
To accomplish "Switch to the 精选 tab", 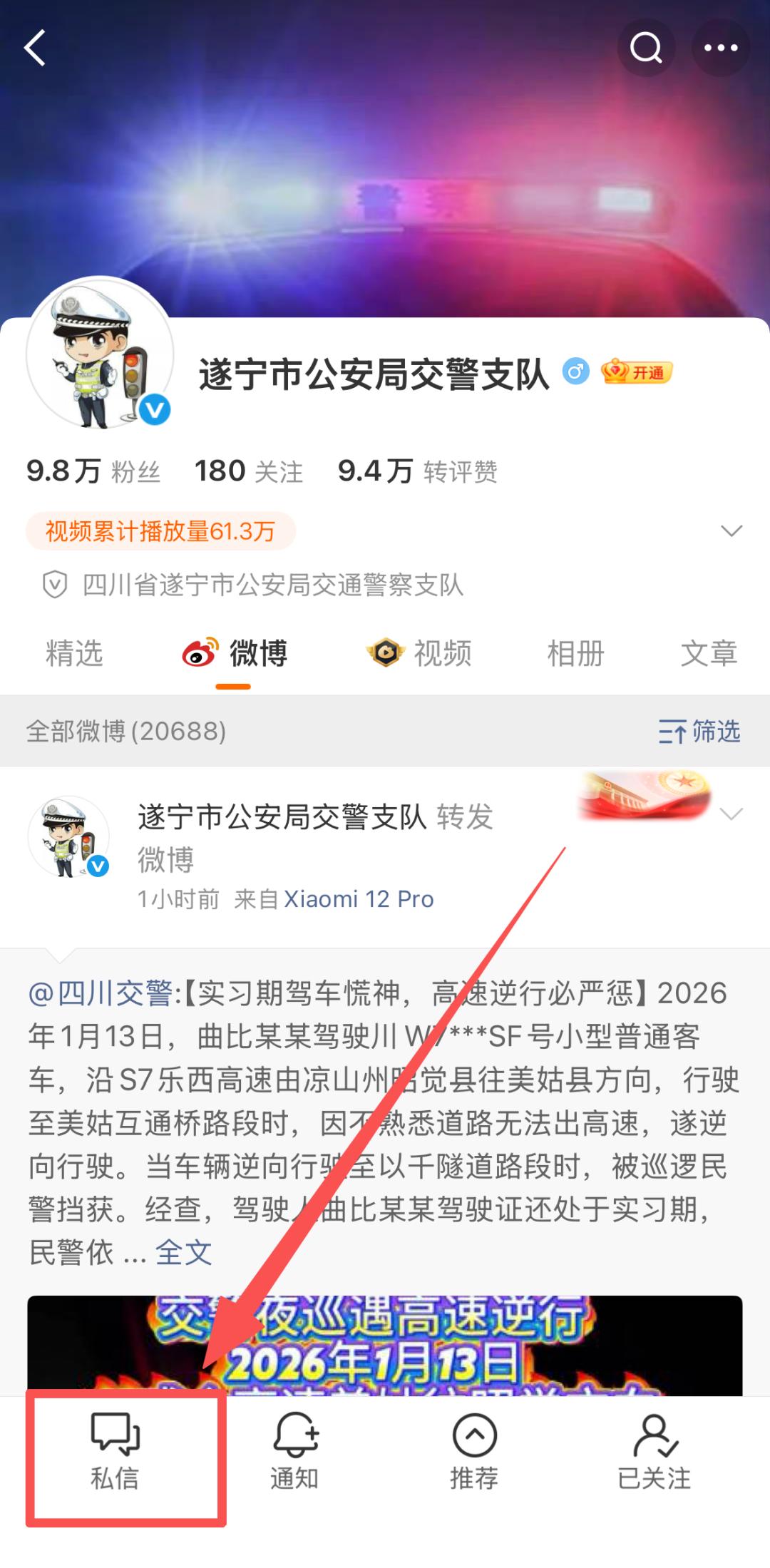I will (x=74, y=653).
